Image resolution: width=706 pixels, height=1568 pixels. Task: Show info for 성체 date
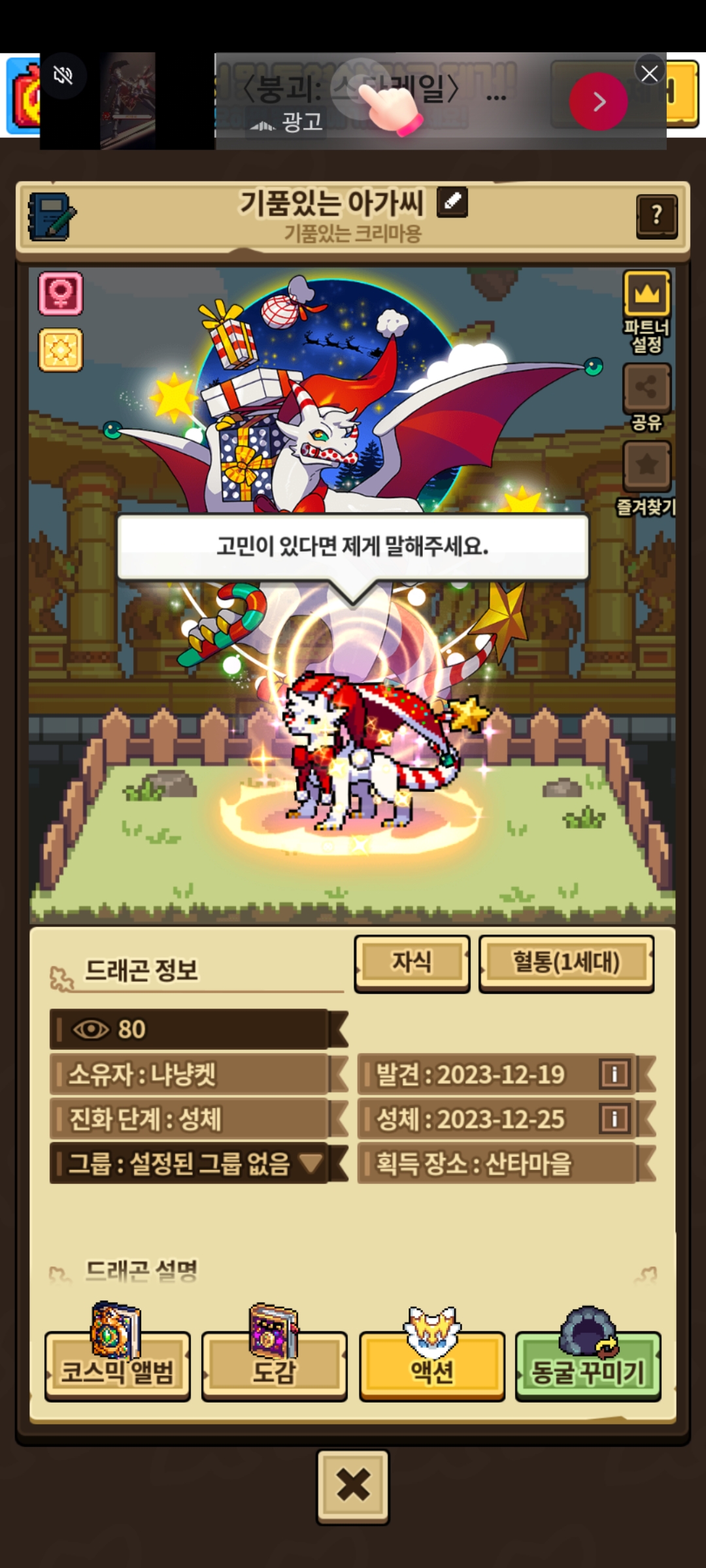click(x=614, y=1119)
